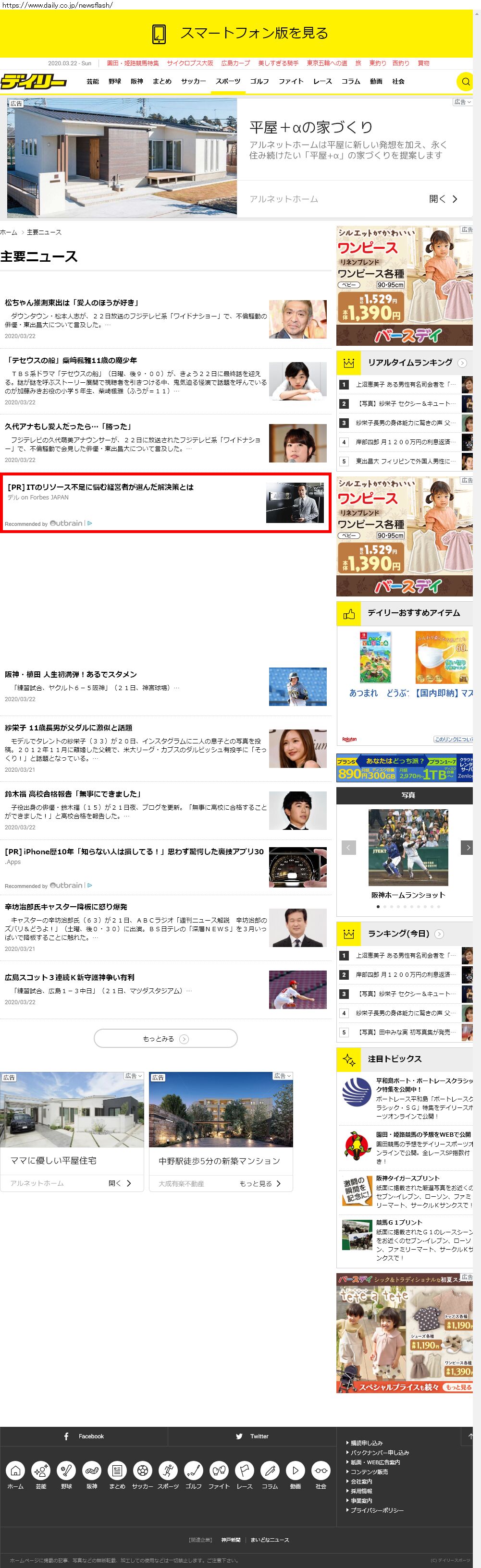Open the yellow search icon
The height and width of the screenshot is (1568, 481).
pyautogui.click(x=465, y=81)
